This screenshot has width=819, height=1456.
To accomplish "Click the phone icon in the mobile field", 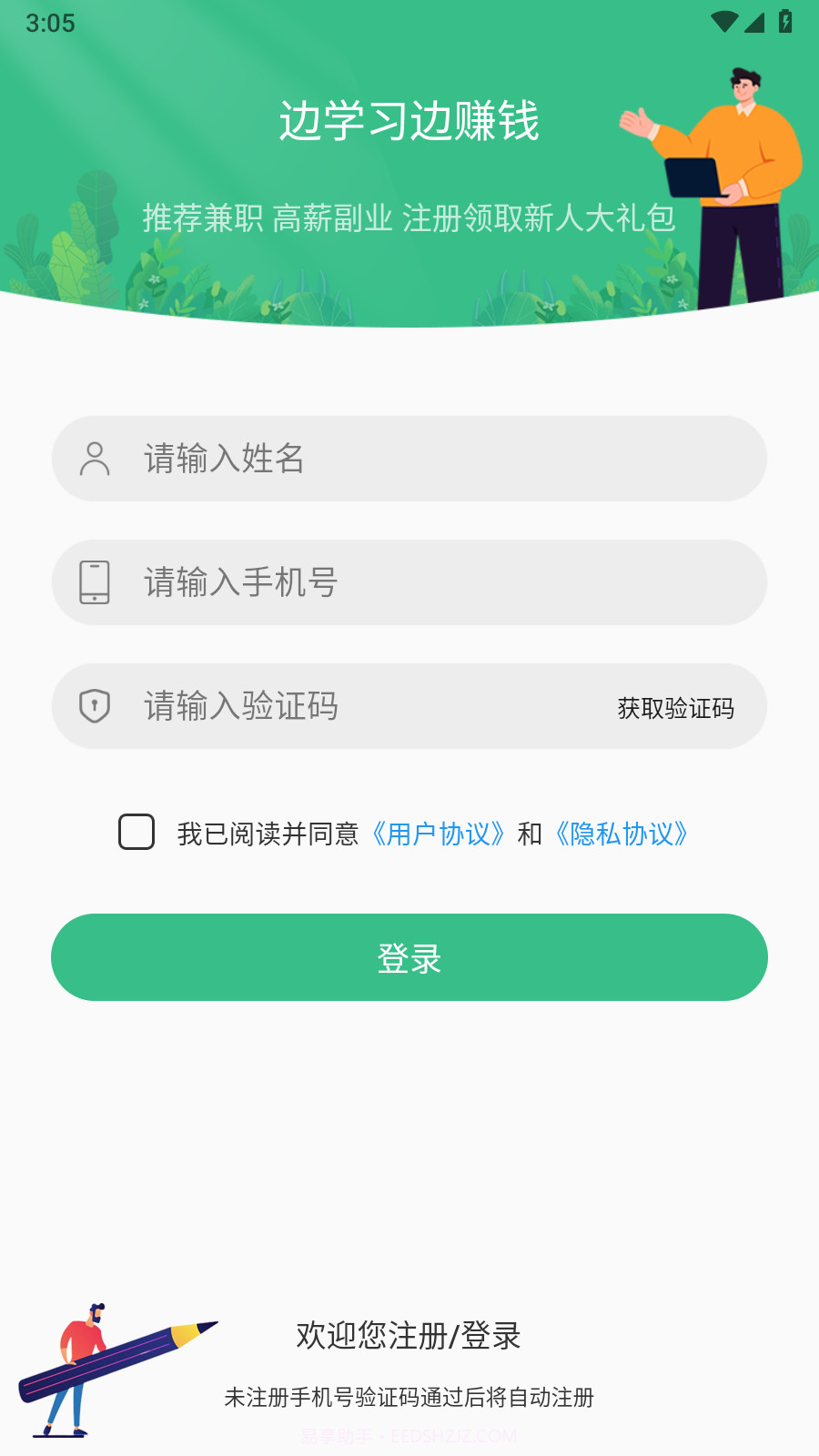I will [x=95, y=582].
